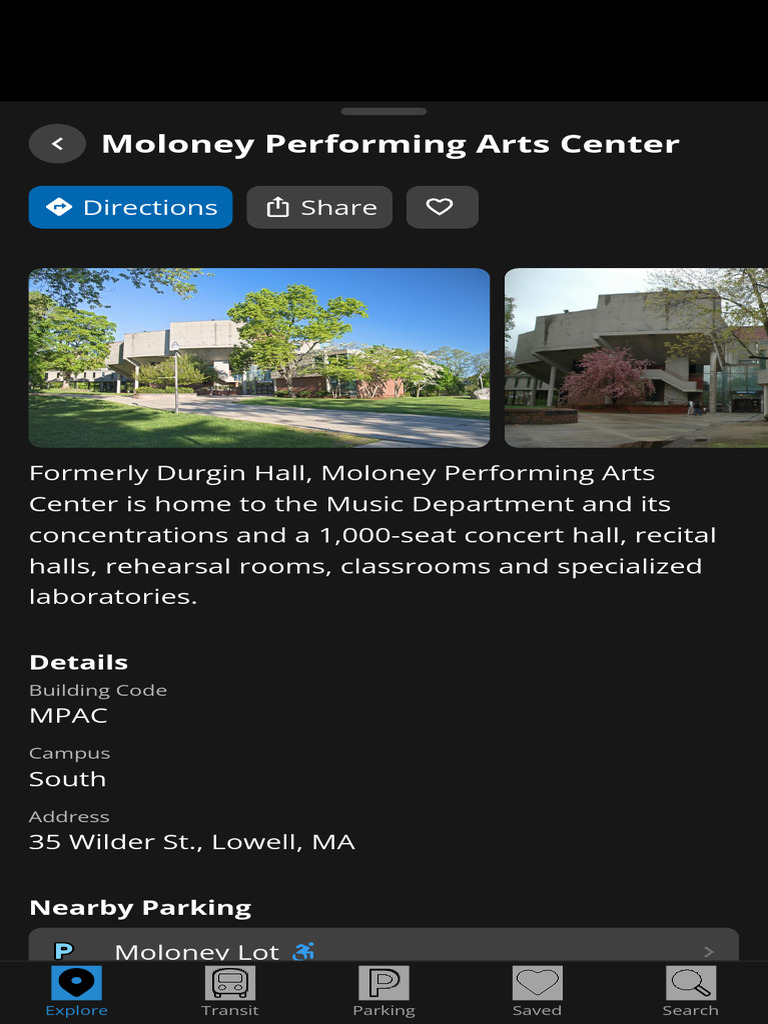Get directions to Moloney Performing Arts Center
The height and width of the screenshot is (1024, 768).
pyautogui.click(x=131, y=207)
